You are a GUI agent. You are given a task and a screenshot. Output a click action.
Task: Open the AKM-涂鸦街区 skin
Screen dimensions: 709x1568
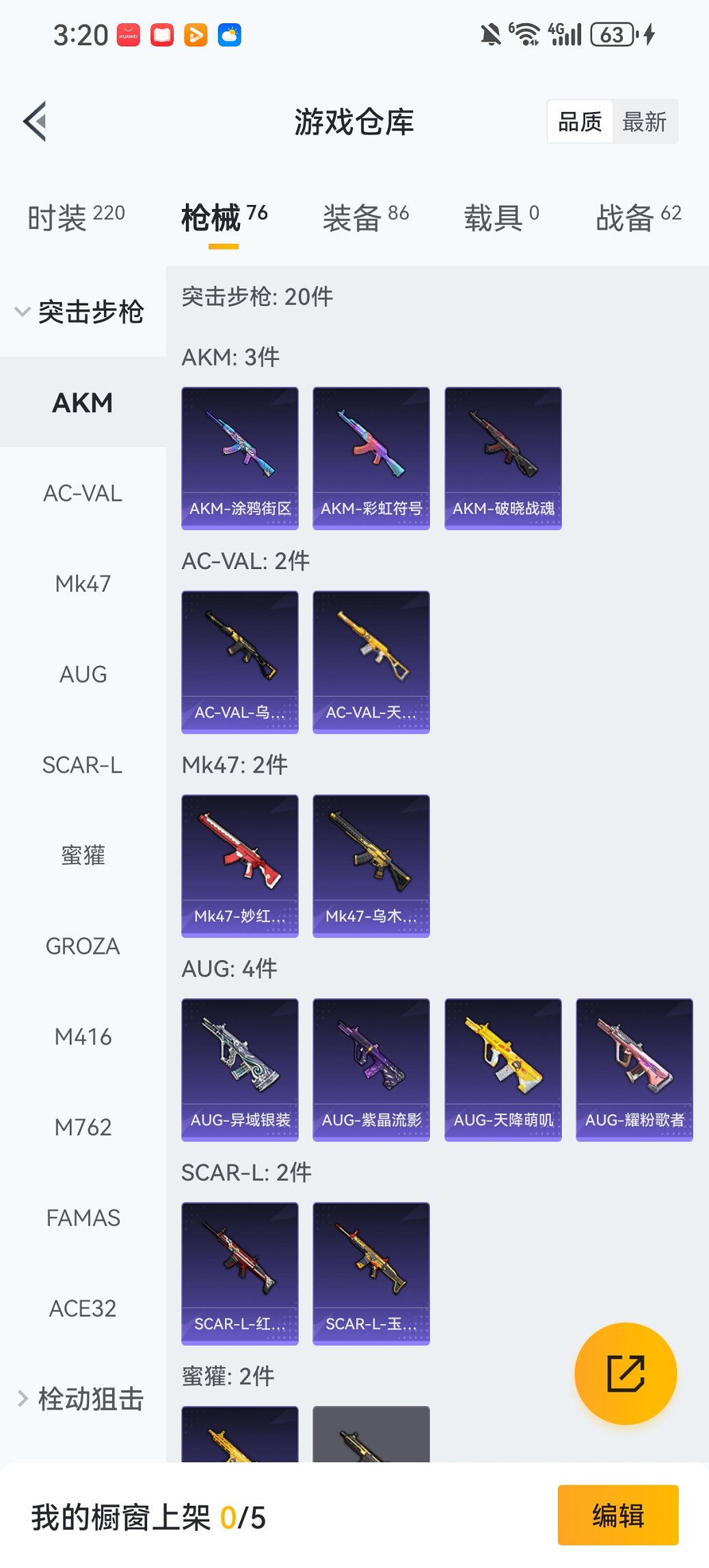pyautogui.click(x=240, y=458)
